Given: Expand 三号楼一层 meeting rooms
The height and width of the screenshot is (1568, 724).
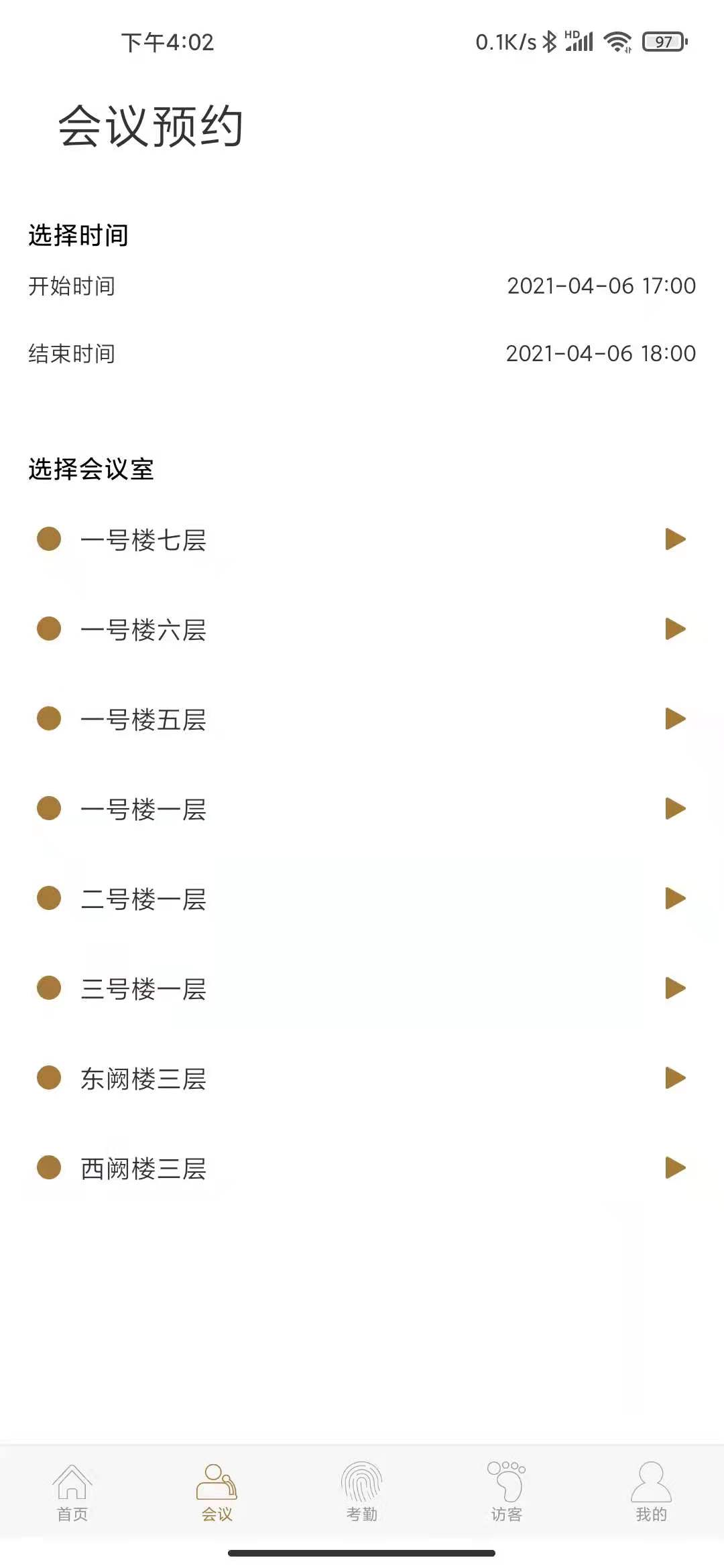Looking at the screenshot, I should click(x=362, y=988).
